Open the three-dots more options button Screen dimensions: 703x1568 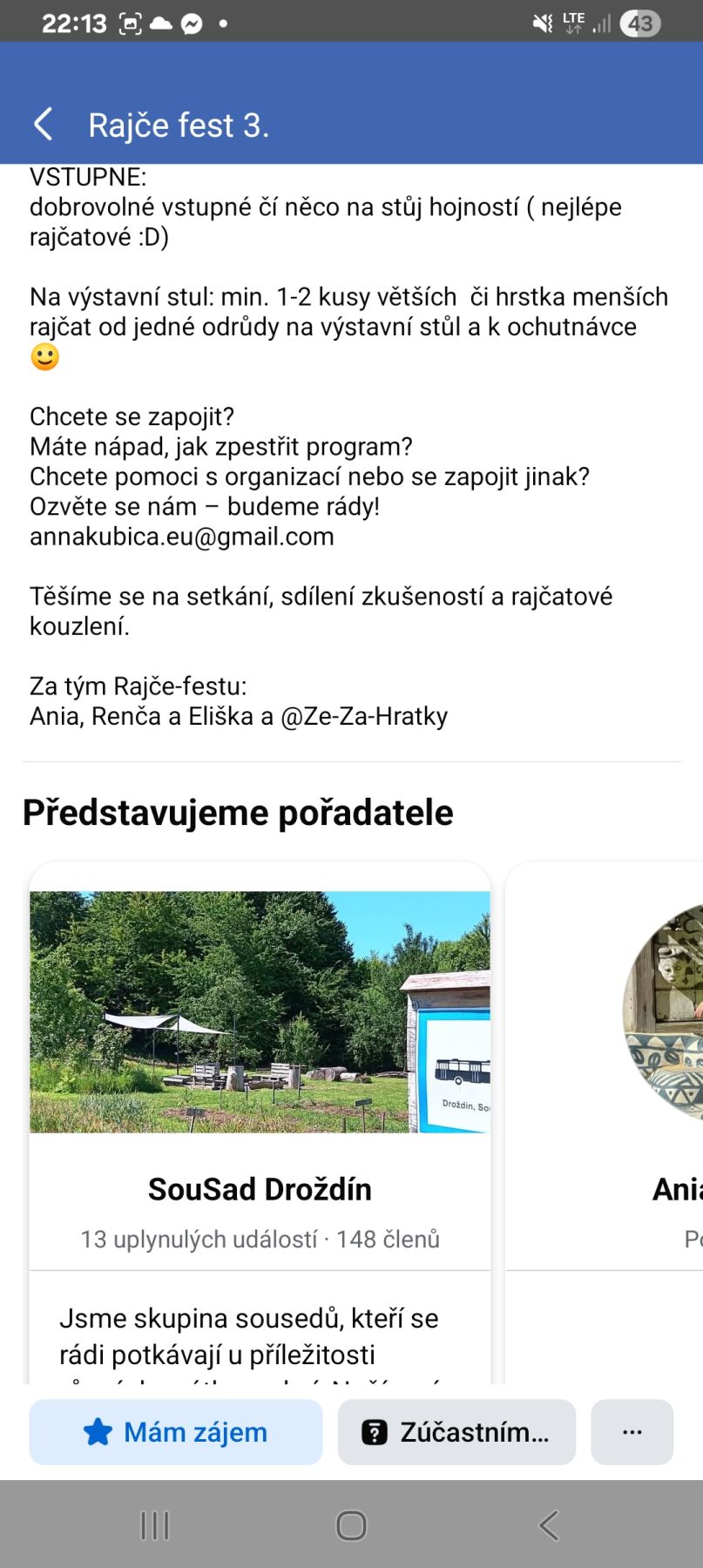[x=632, y=1432]
